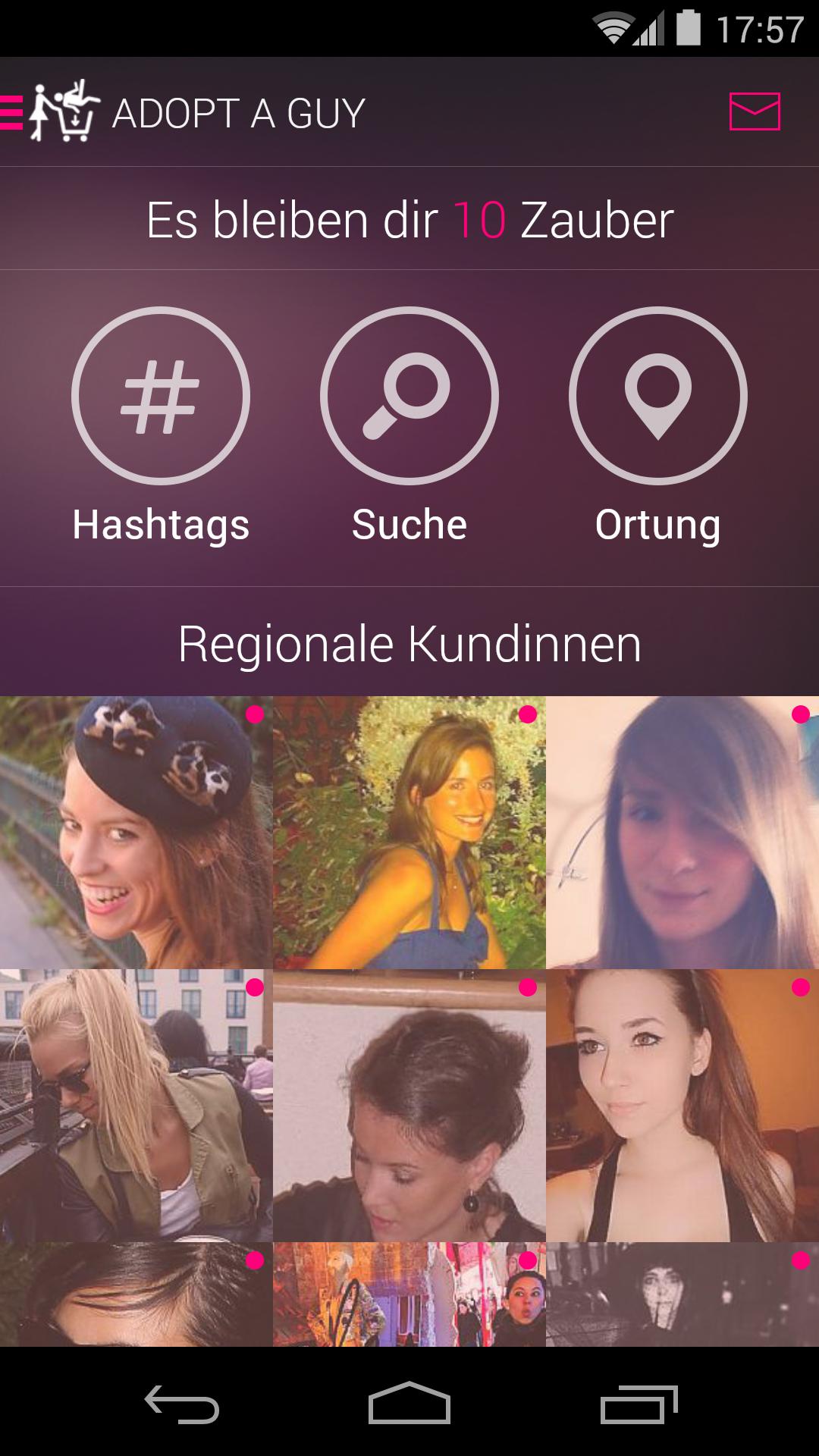Open the navigation drawer menu

point(14,113)
